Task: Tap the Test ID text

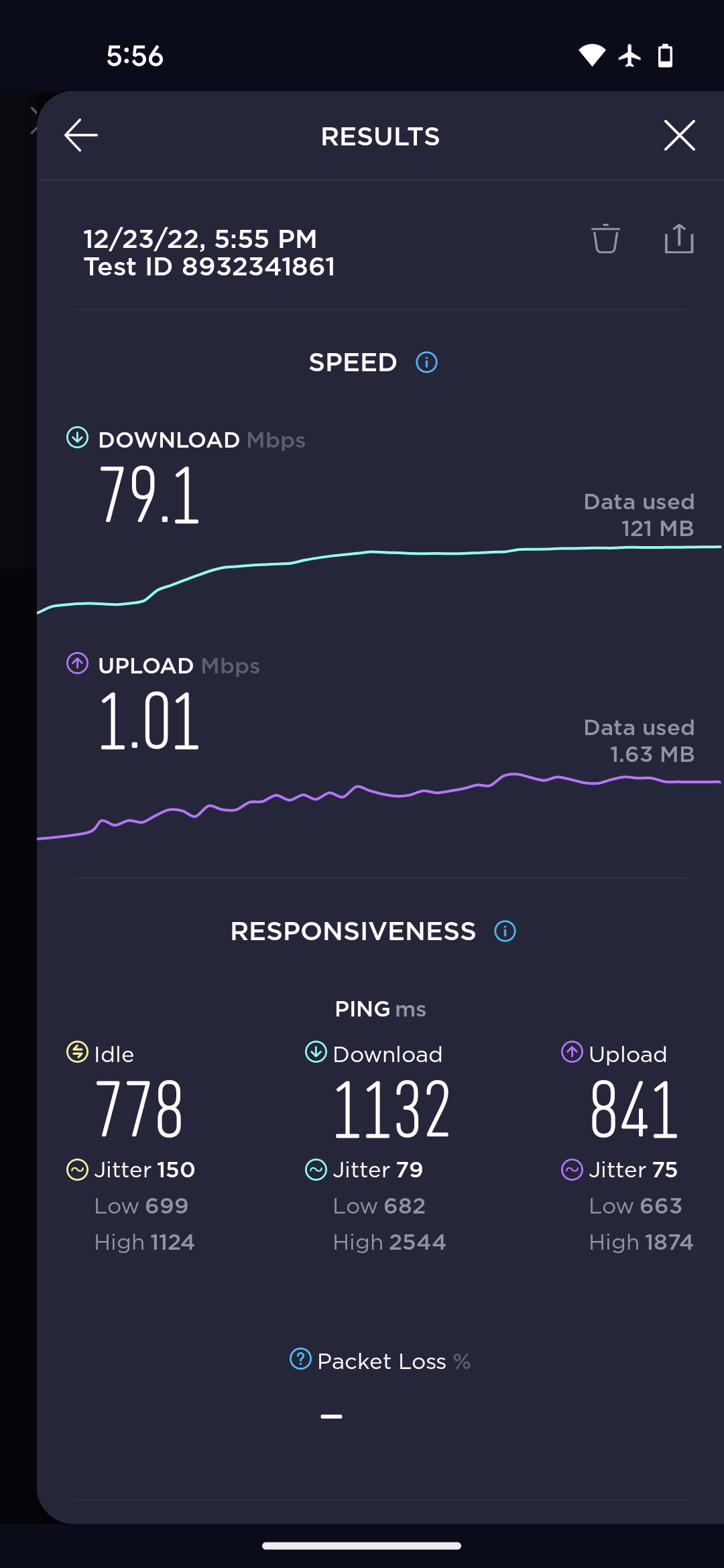Action: (x=211, y=266)
